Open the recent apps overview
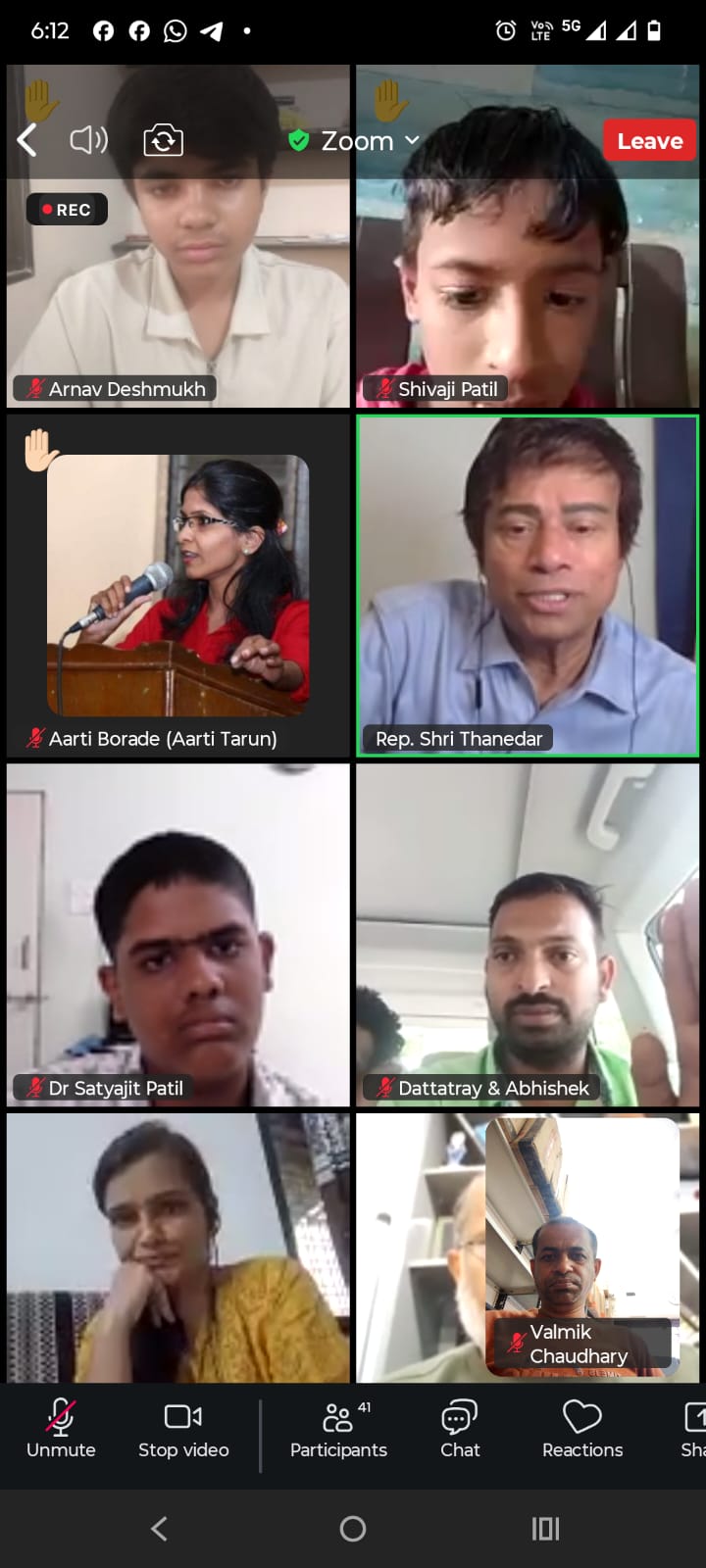 (x=545, y=1528)
